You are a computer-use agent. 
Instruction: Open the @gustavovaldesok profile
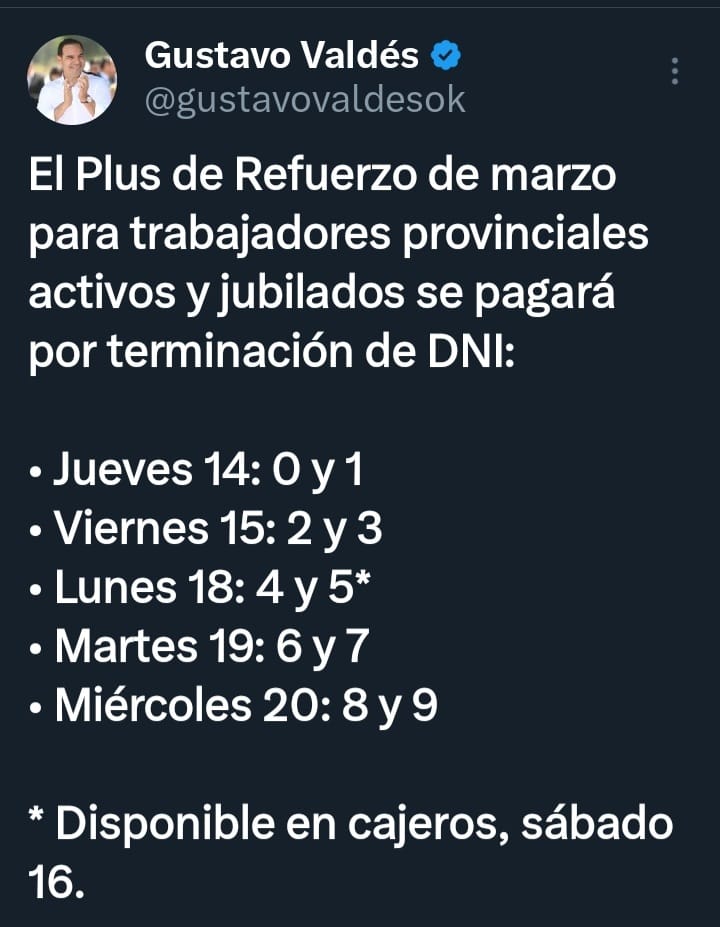(305, 101)
